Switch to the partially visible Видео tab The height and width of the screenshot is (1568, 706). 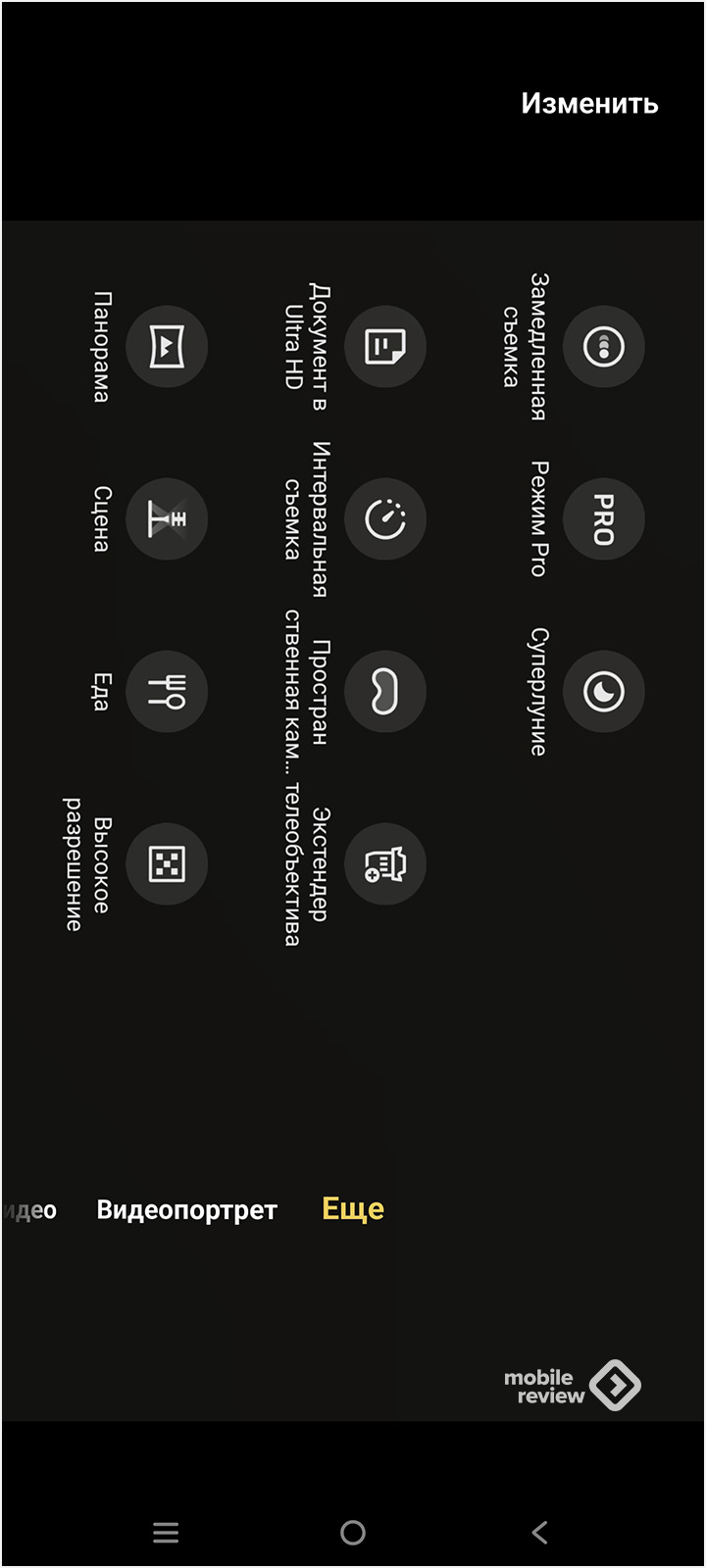pyautogui.click(x=31, y=1210)
